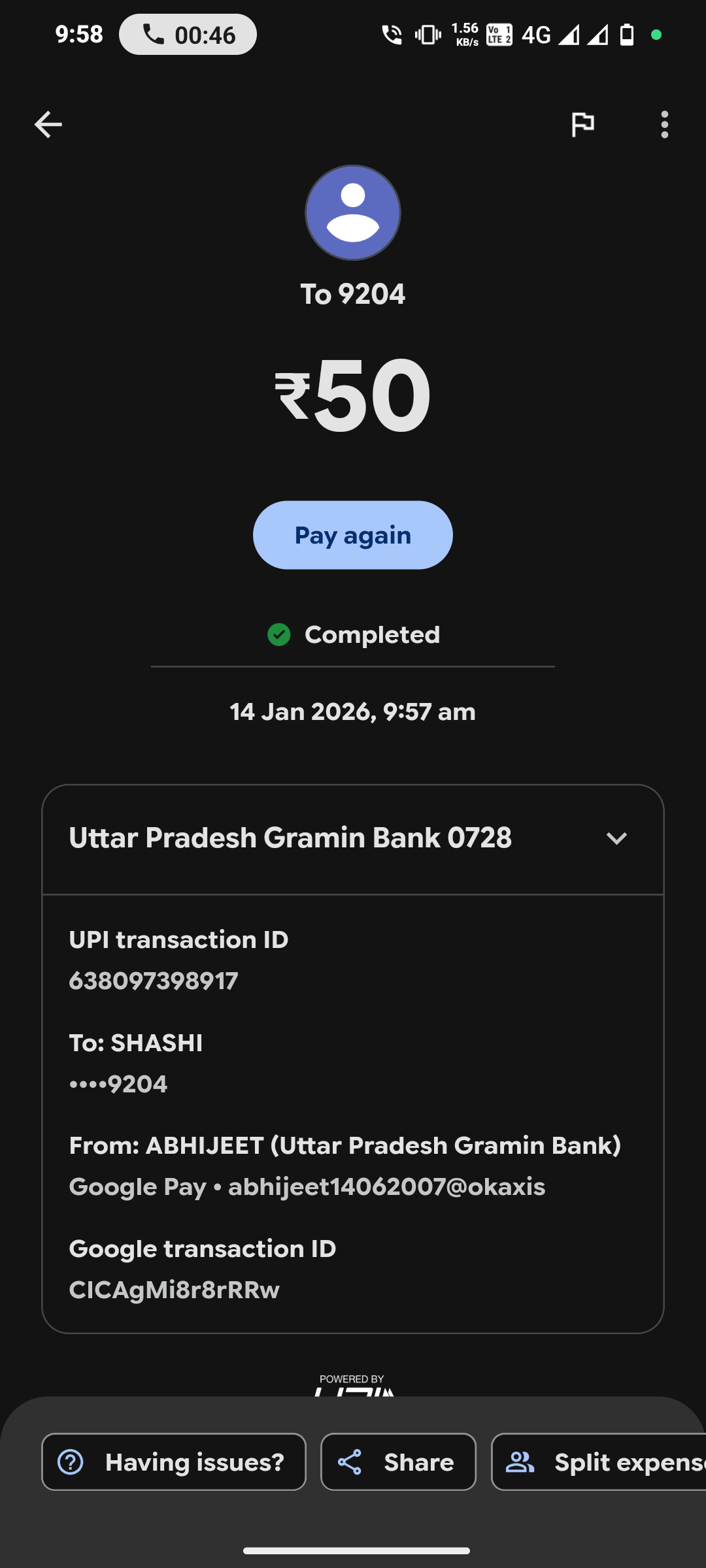
Task: Go back using the arrow icon
Action: click(48, 124)
